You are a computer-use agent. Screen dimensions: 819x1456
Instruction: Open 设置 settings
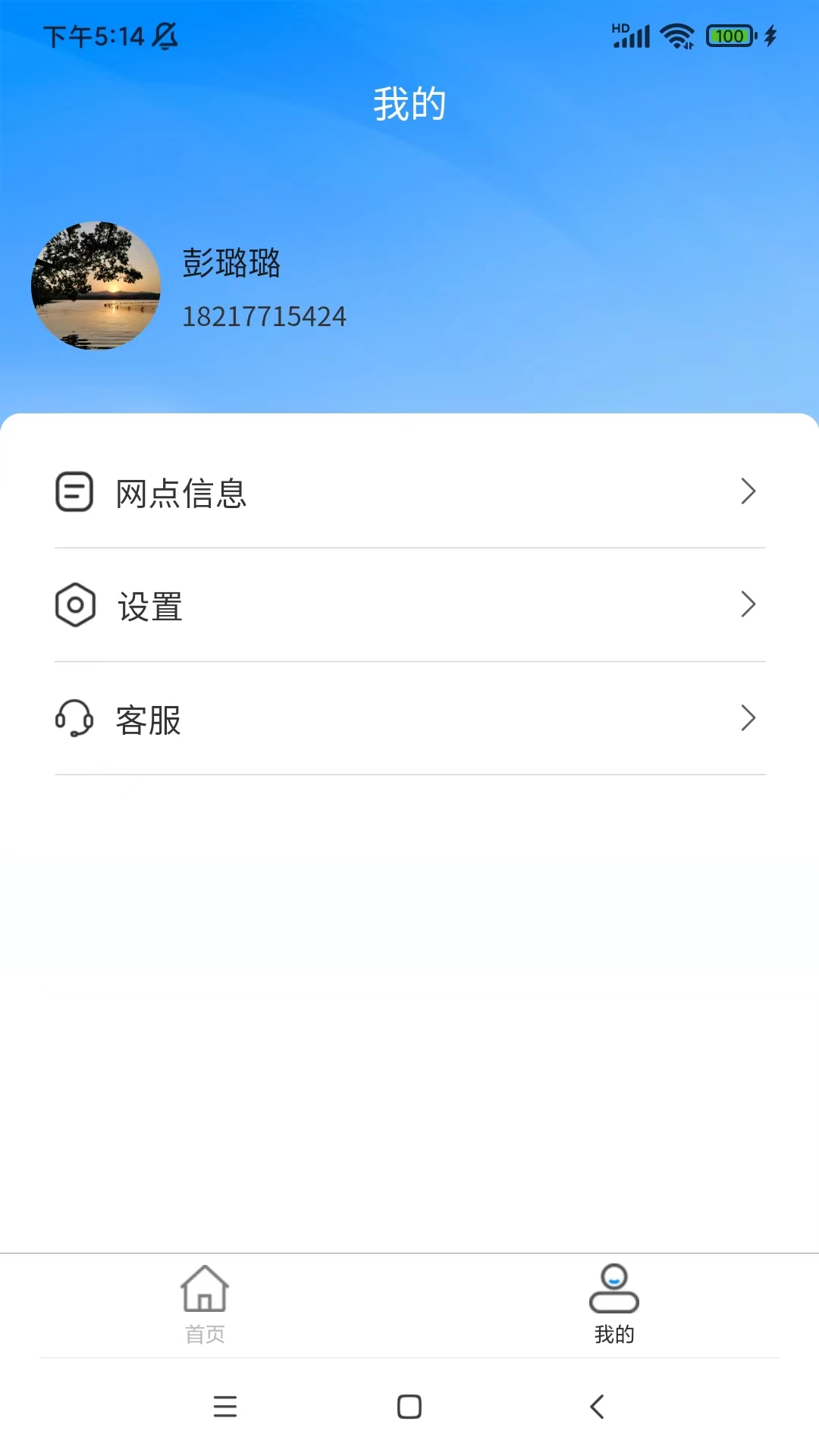tap(409, 605)
